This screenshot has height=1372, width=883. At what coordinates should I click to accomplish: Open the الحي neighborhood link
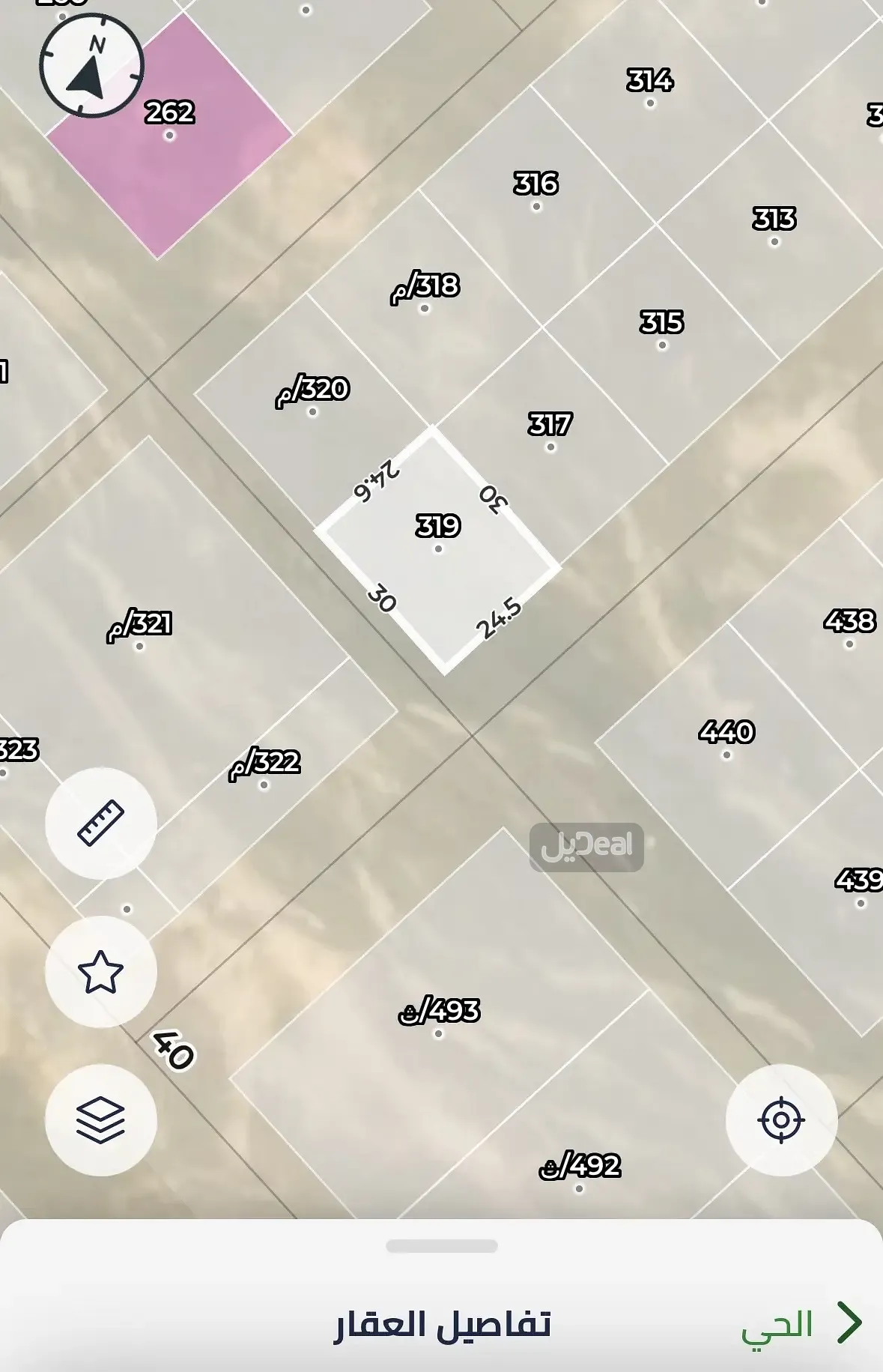click(x=800, y=1324)
